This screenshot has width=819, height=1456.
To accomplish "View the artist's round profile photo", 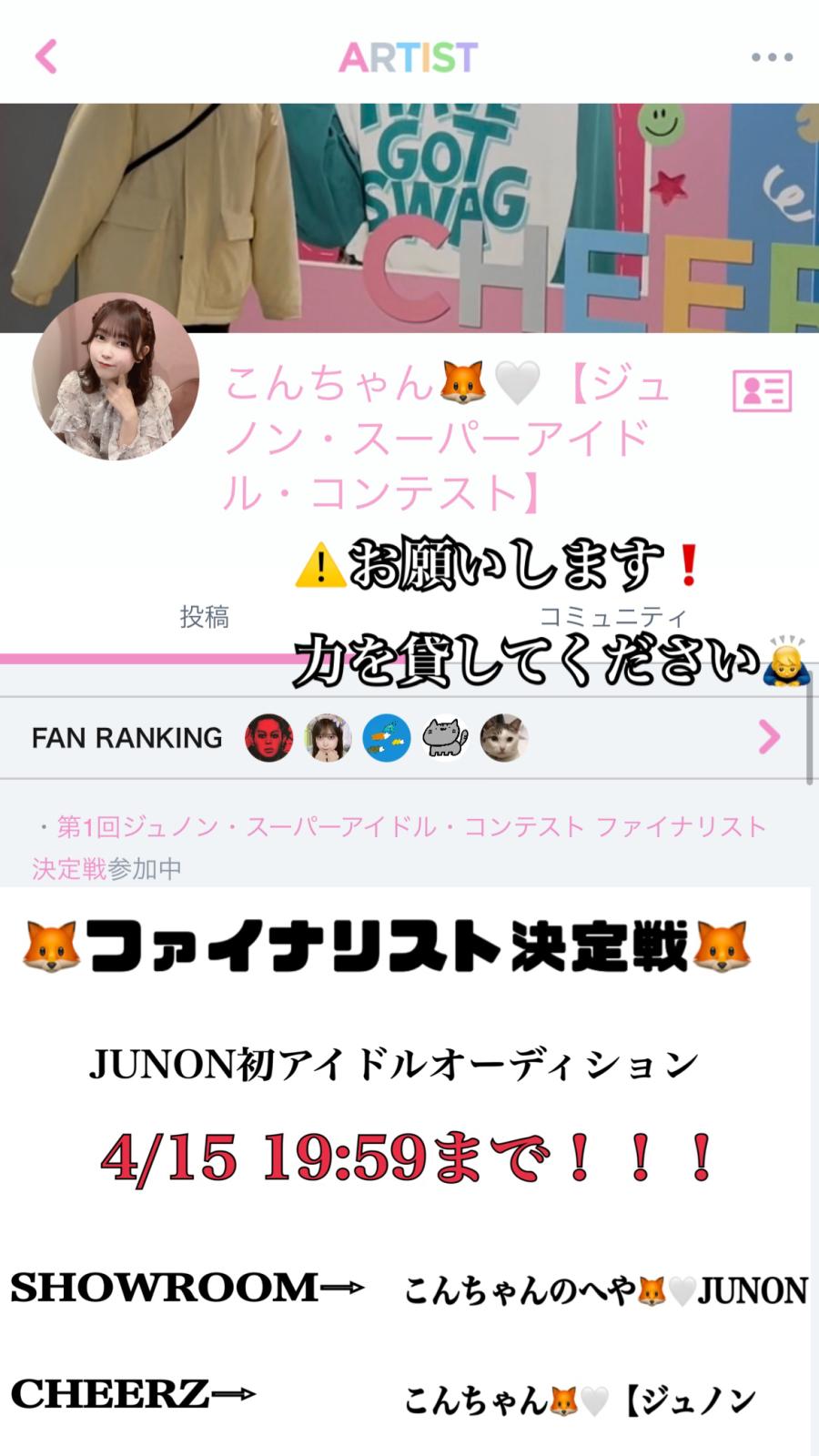I will click(116, 377).
